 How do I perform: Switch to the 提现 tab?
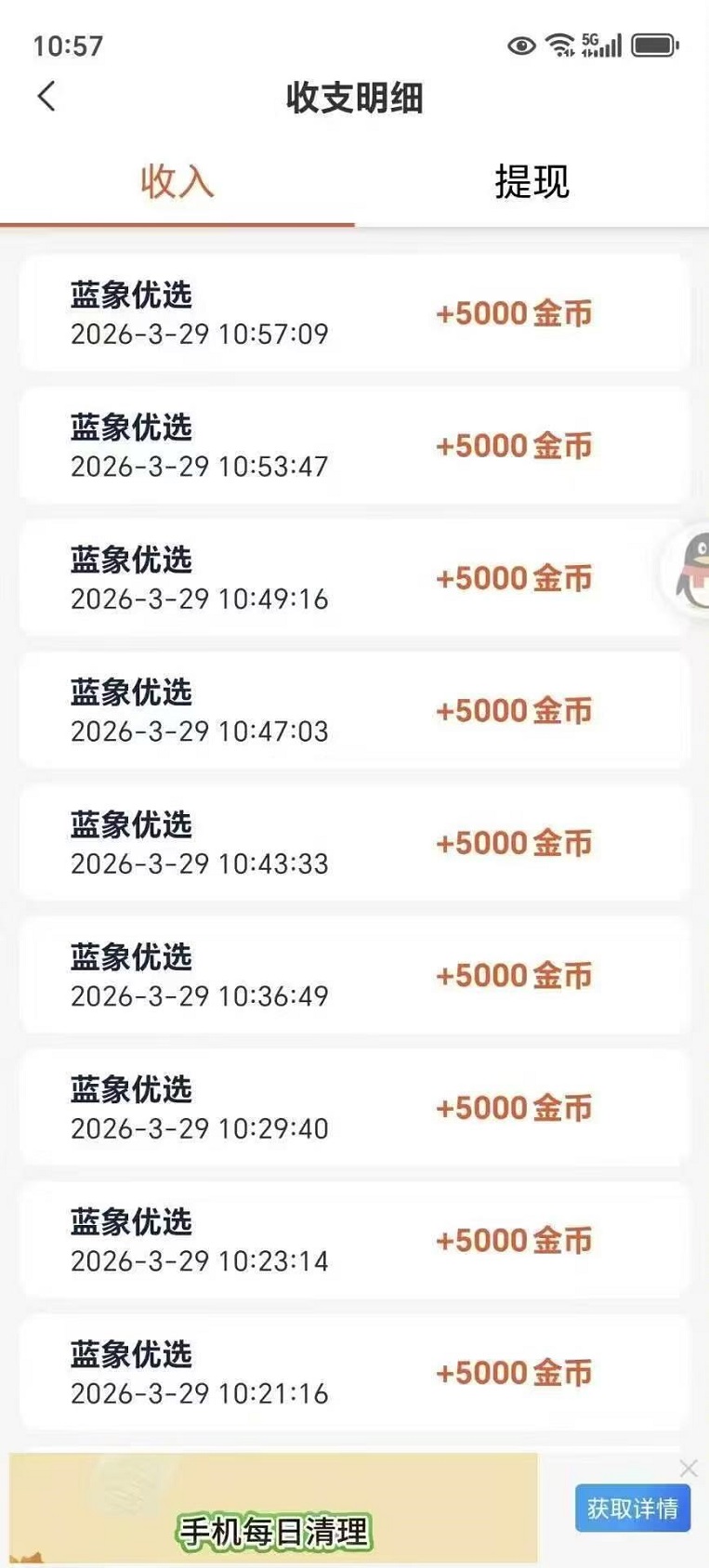[x=531, y=184]
